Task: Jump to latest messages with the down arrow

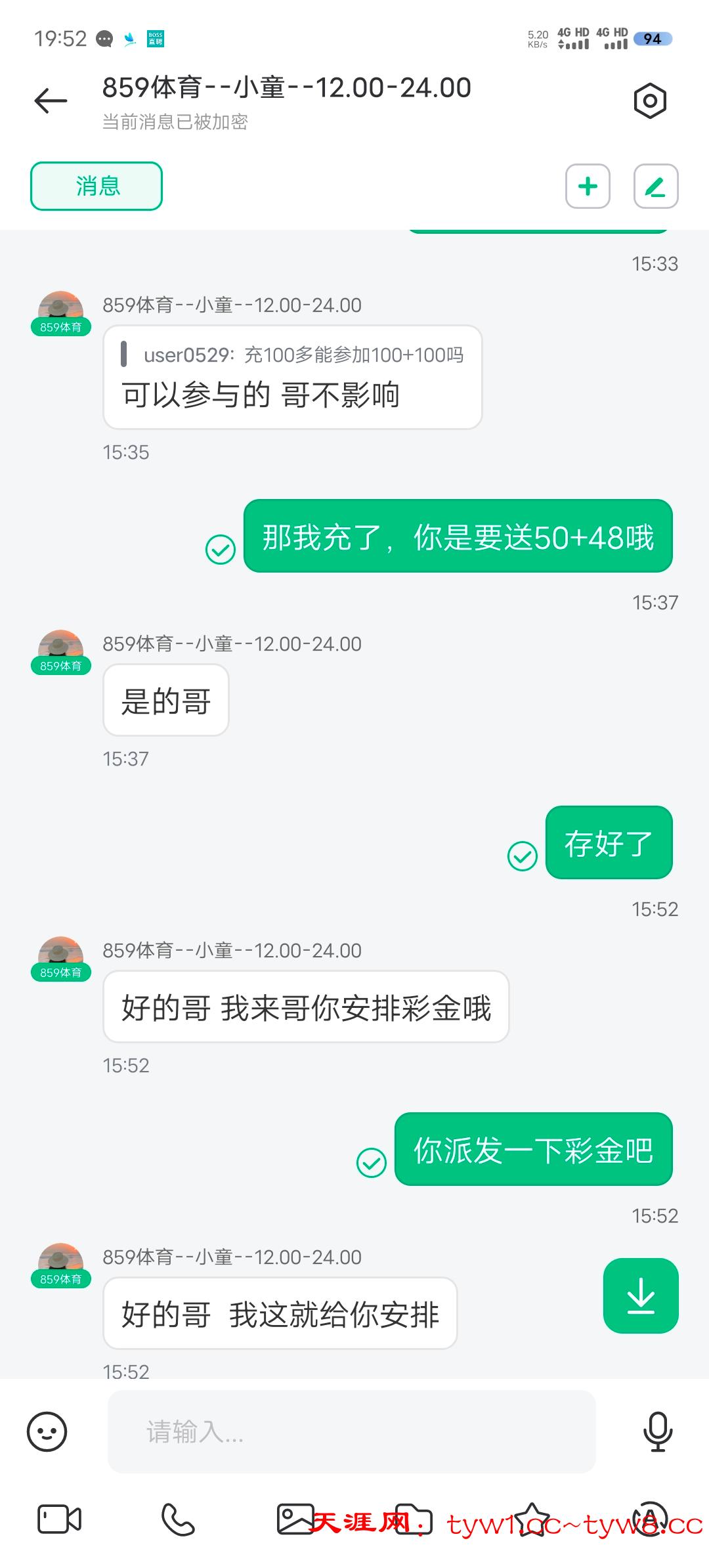Action: point(641,1296)
